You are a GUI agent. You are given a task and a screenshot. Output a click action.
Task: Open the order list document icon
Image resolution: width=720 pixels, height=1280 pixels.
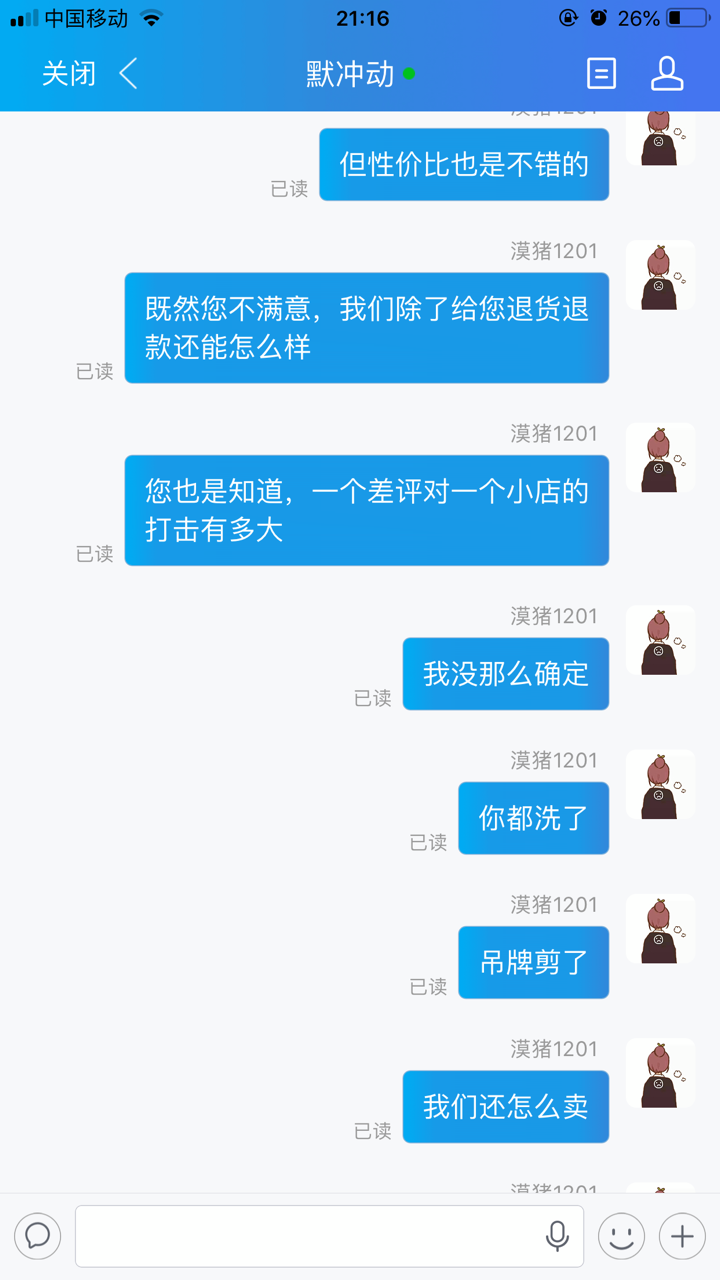point(601,74)
